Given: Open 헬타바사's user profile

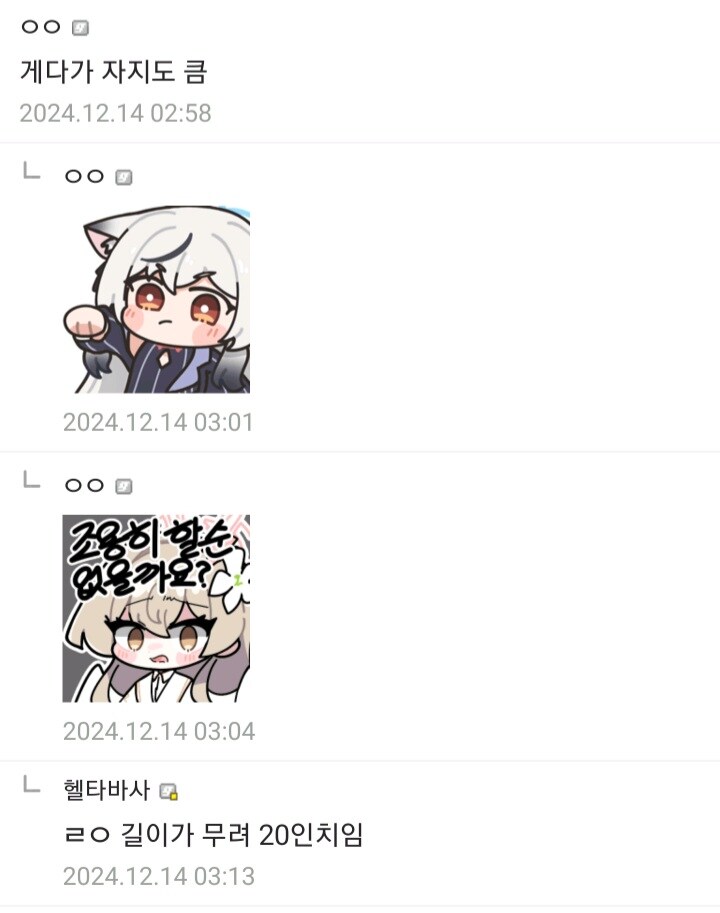Looking at the screenshot, I should (x=106, y=791).
